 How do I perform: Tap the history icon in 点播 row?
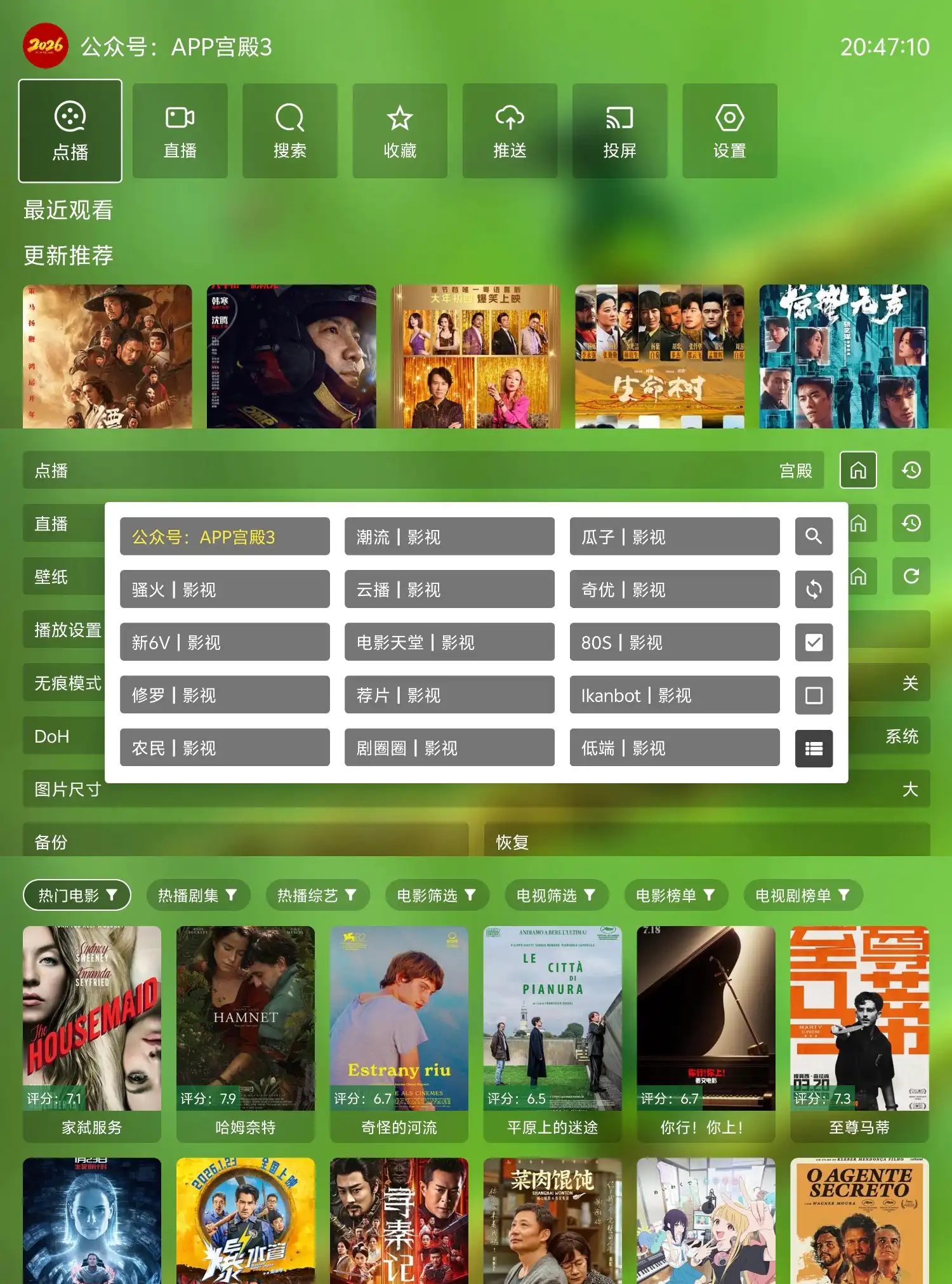coord(911,470)
